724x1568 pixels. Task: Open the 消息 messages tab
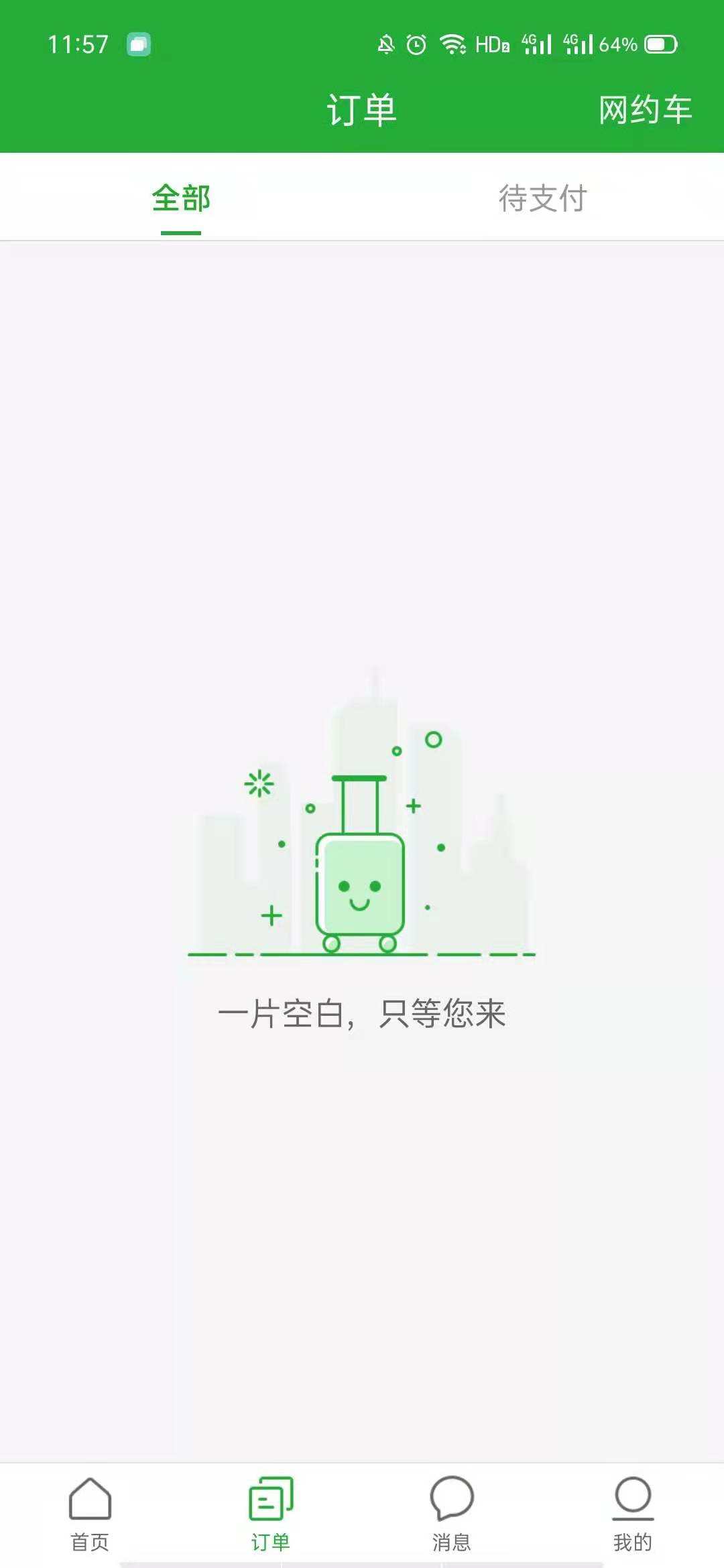pos(451,1514)
